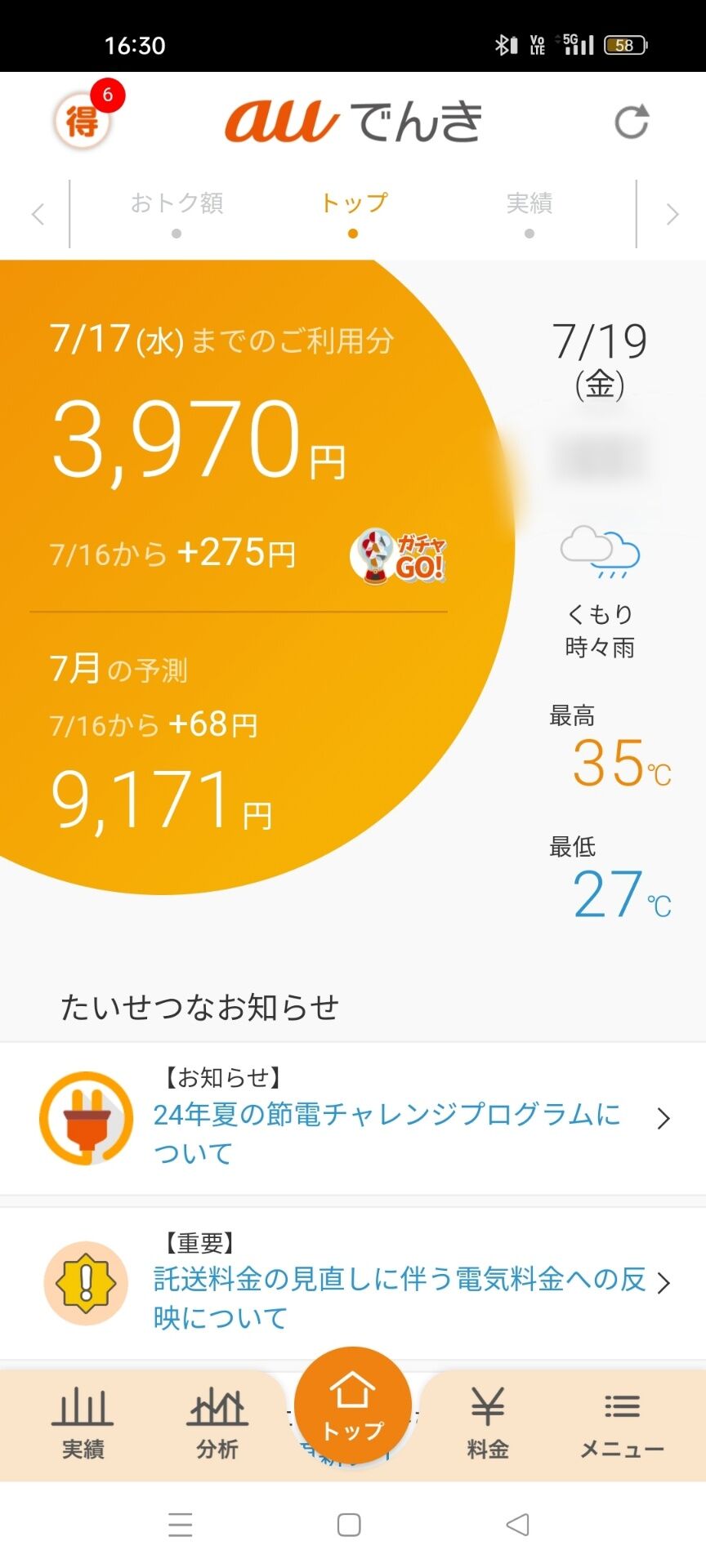Open the 託送料金の見直し important notice
Screen dimensions: 706x1568
[353, 1283]
